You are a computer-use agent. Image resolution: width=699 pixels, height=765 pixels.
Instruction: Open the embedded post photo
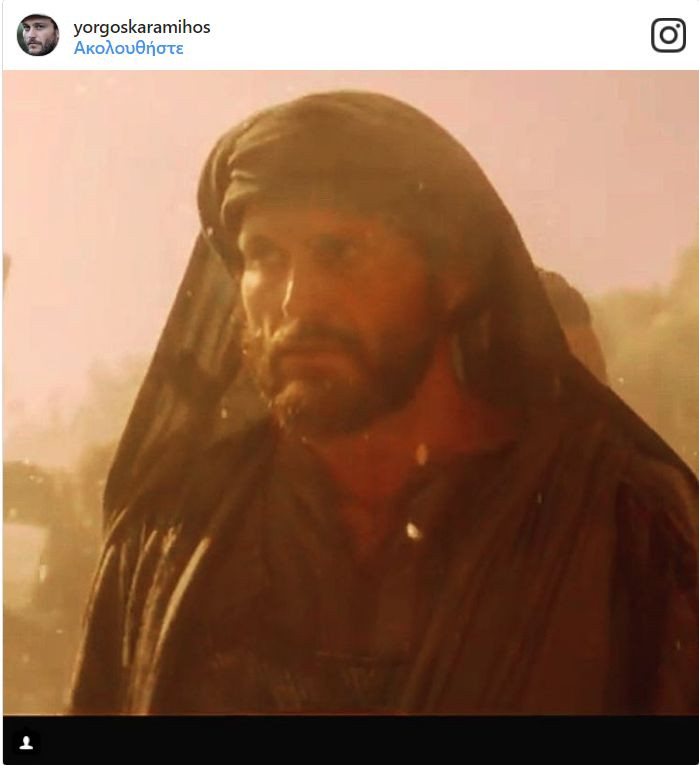pos(350,392)
